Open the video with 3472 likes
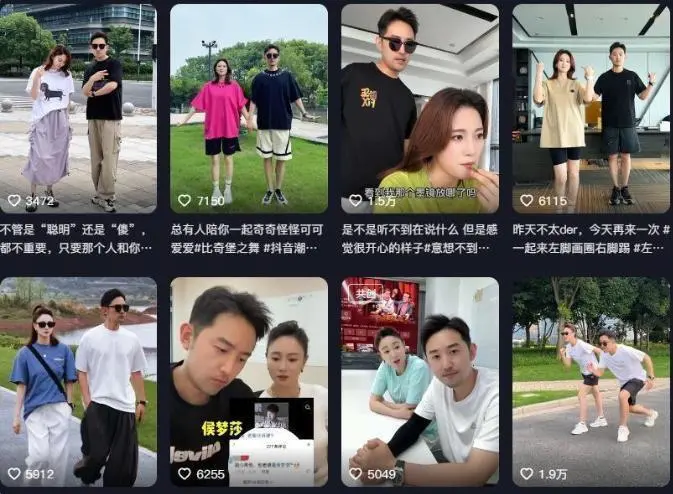This screenshot has height=494, width=673. [78, 108]
